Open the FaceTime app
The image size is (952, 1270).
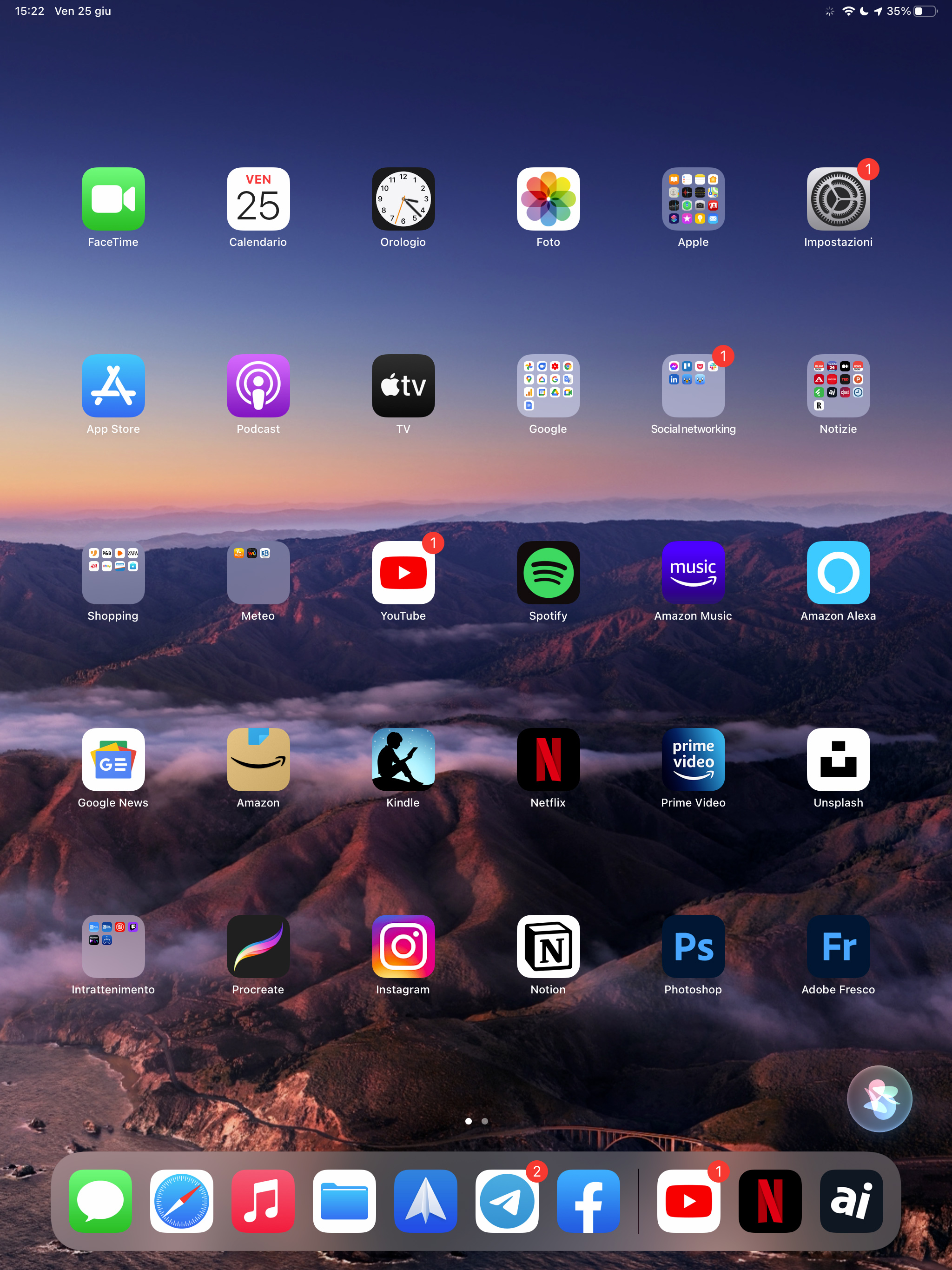[113, 198]
